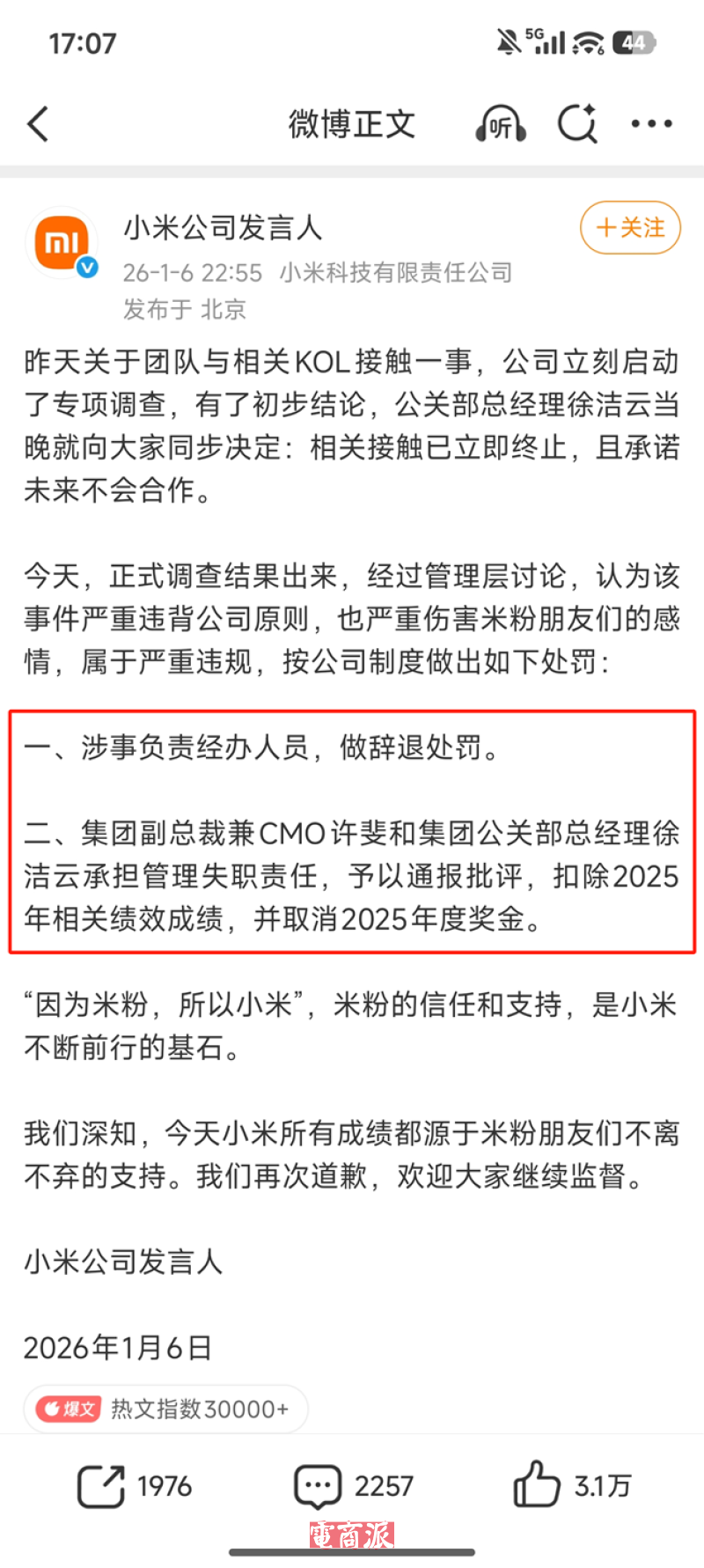Viewport: 704px width, 1568px height.
Task: Open the 小米公司发言人 account name
Action: [x=223, y=228]
